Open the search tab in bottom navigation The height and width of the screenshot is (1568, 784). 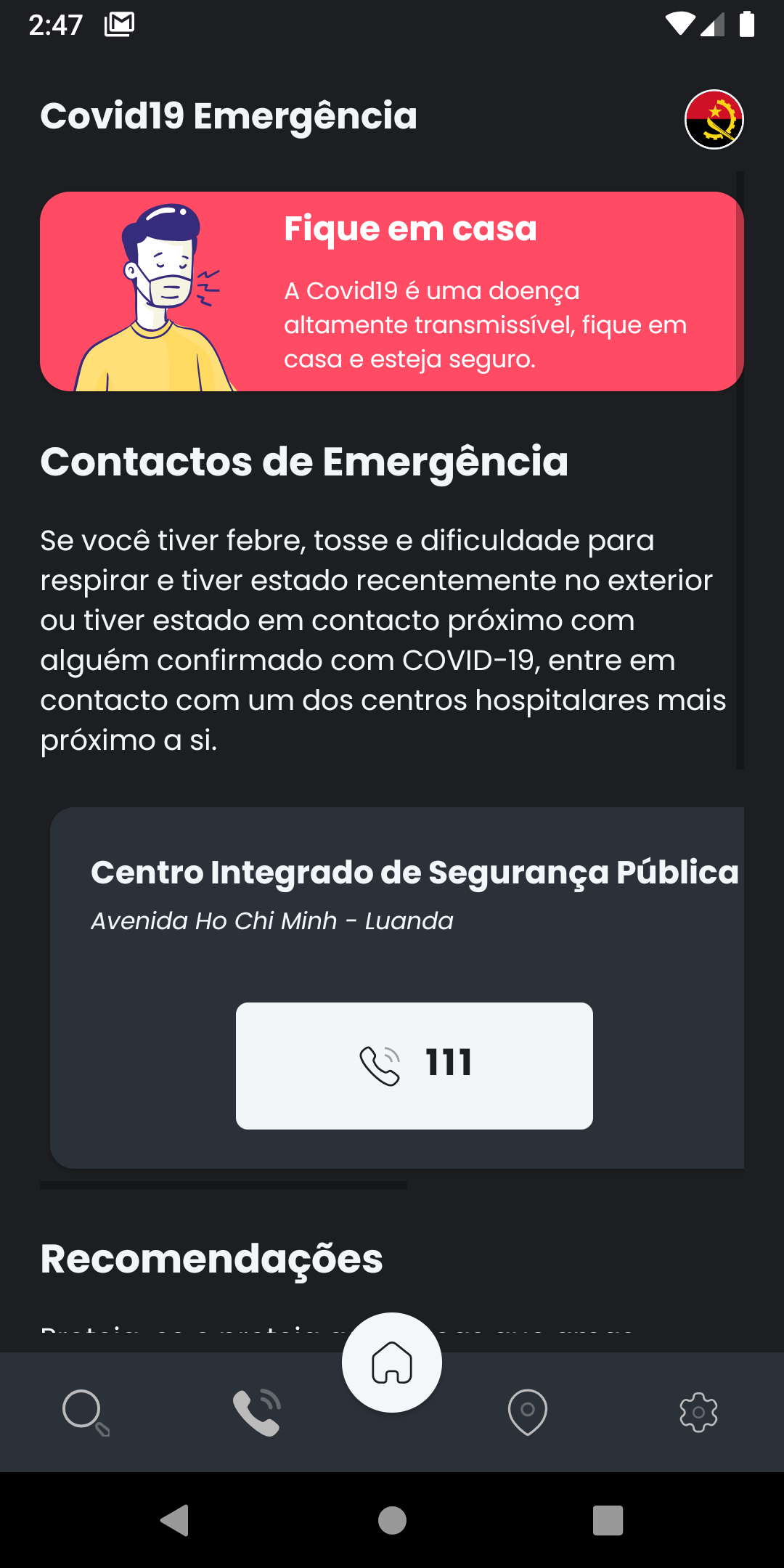[86, 1412]
